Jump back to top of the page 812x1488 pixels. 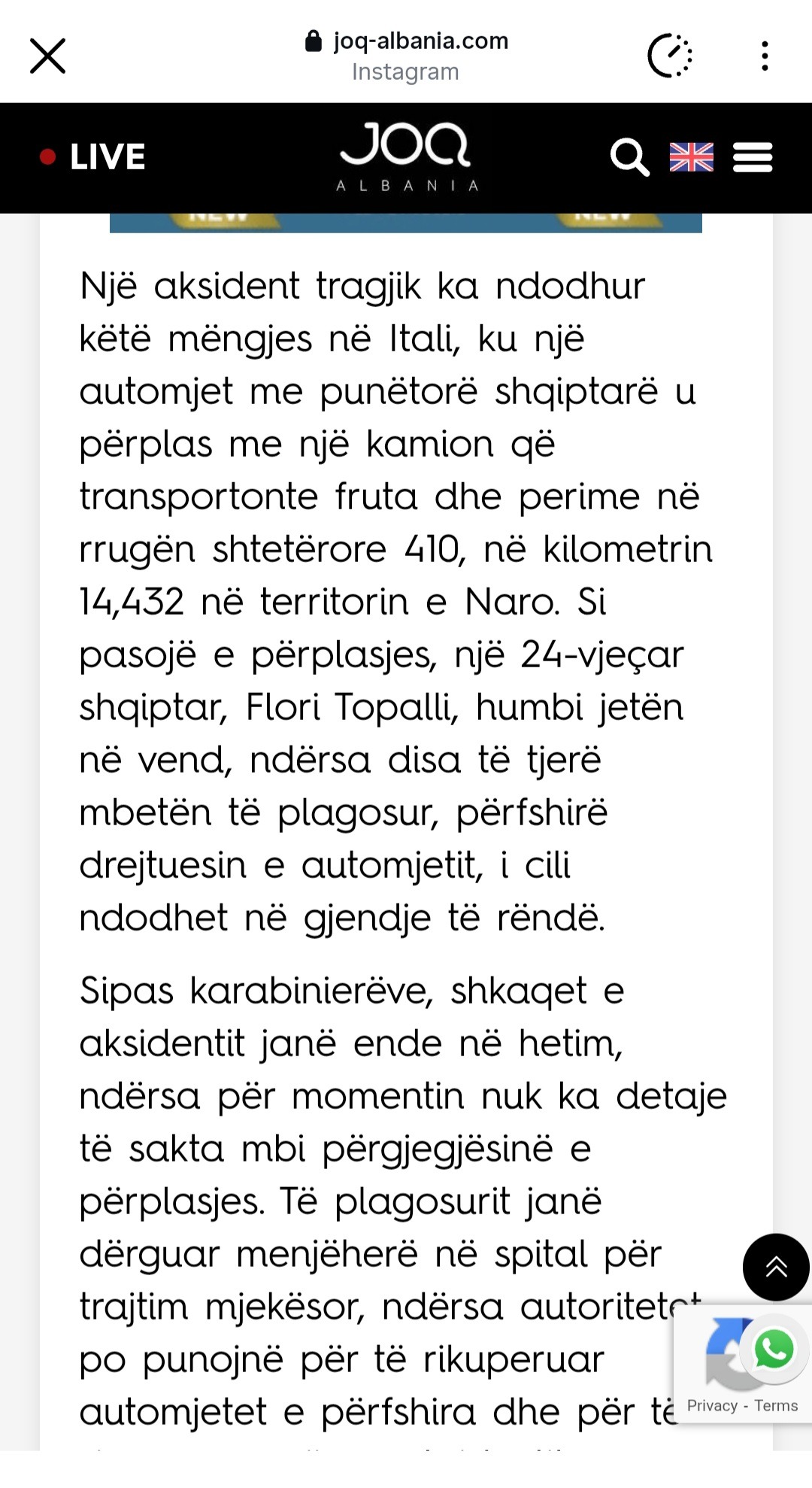775,1268
